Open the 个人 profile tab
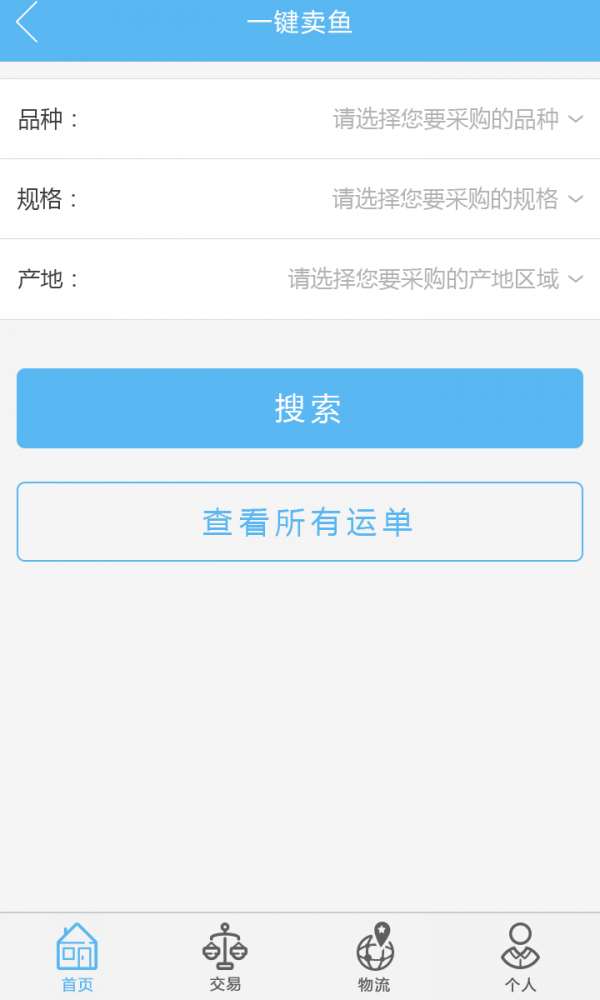This screenshot has height=1000, width=600. point(520,957)
